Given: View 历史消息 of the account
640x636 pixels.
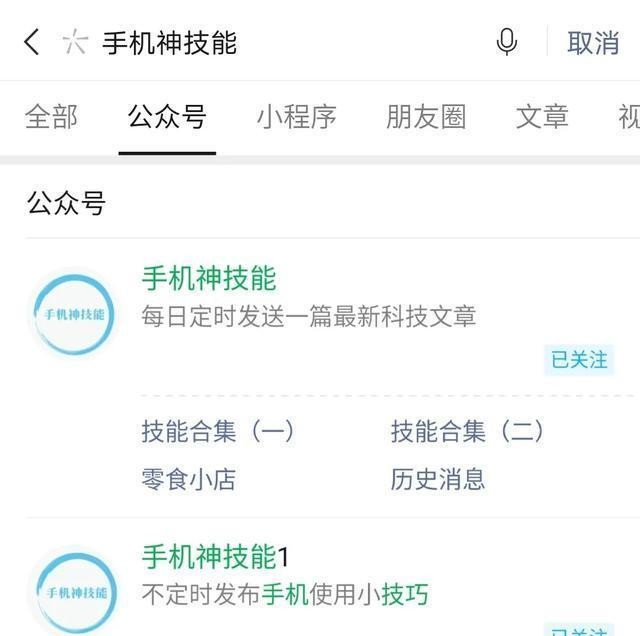Looking at the screenshot, I should tap(438, 479).
